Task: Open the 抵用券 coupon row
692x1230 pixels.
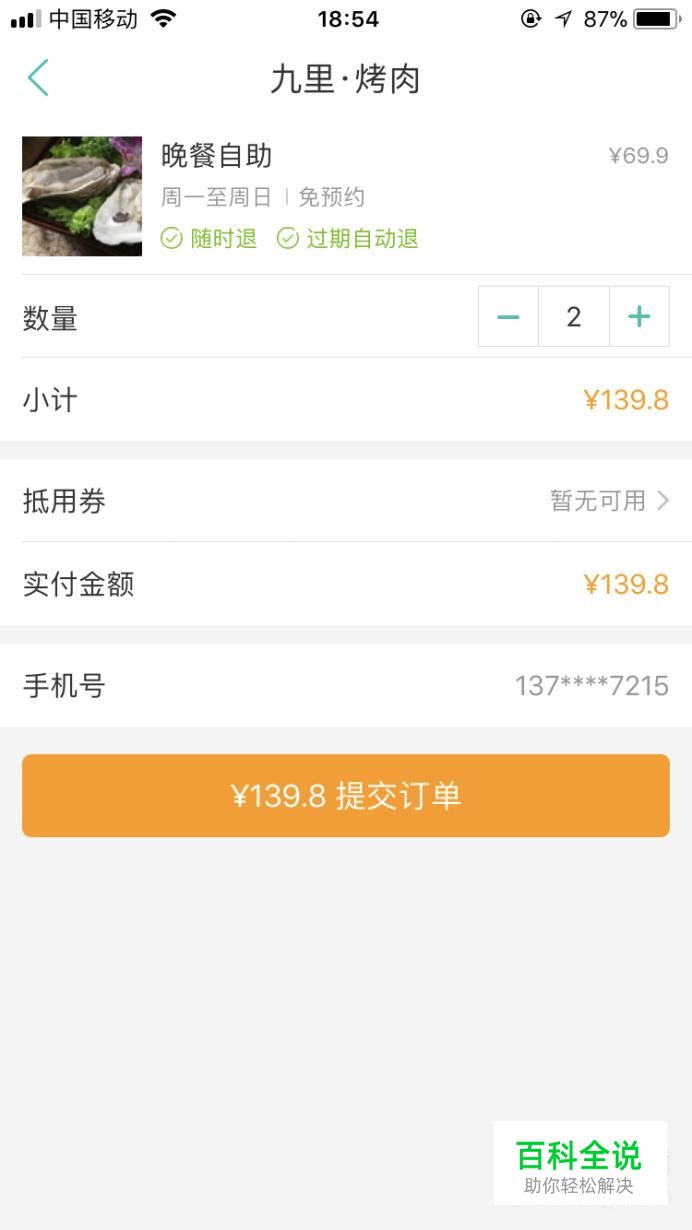Action: (346, 500)
